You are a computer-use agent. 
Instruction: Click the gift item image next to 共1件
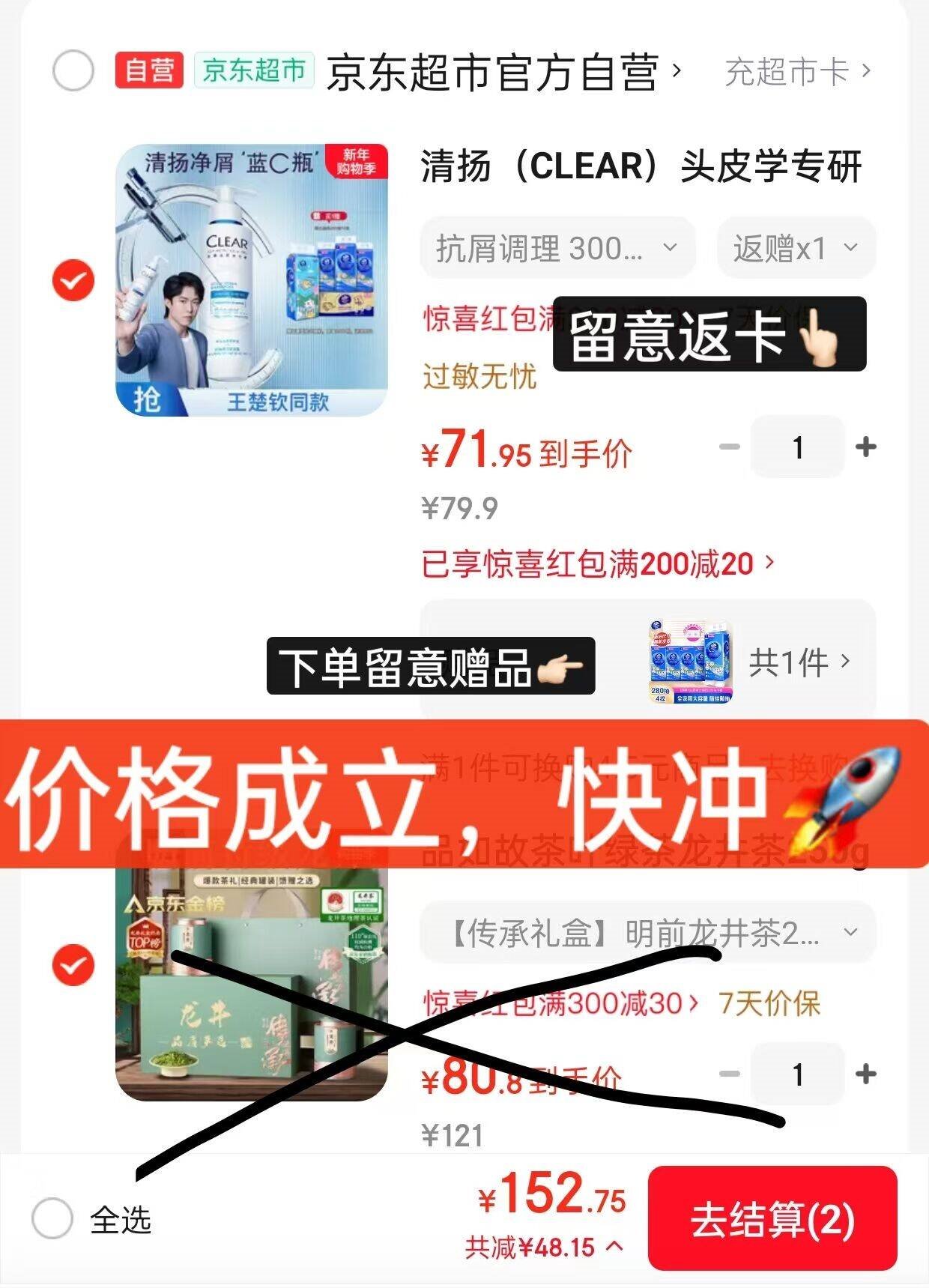(689, 661)
